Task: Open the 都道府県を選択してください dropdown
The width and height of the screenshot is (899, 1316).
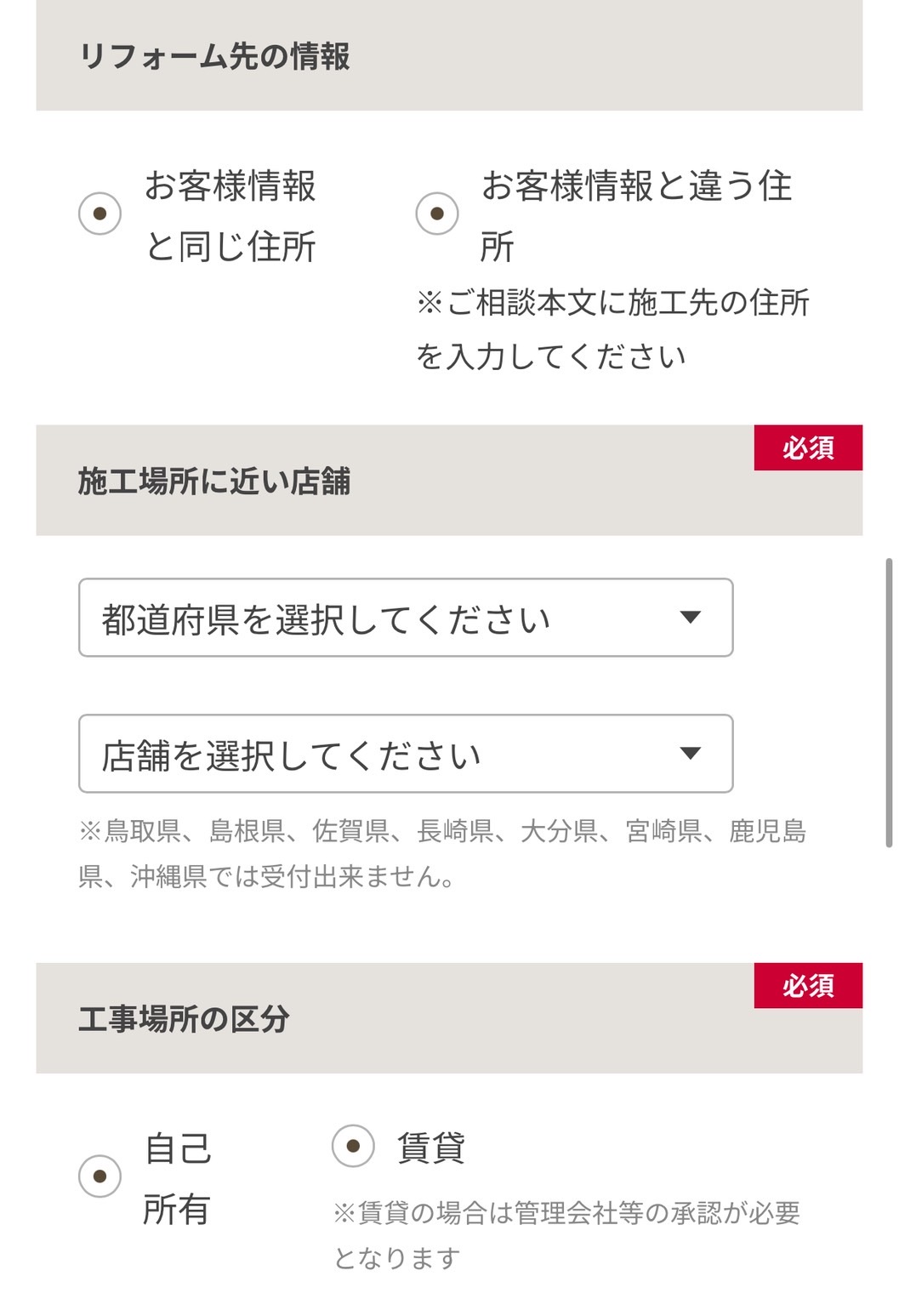Action: point(405,618)
